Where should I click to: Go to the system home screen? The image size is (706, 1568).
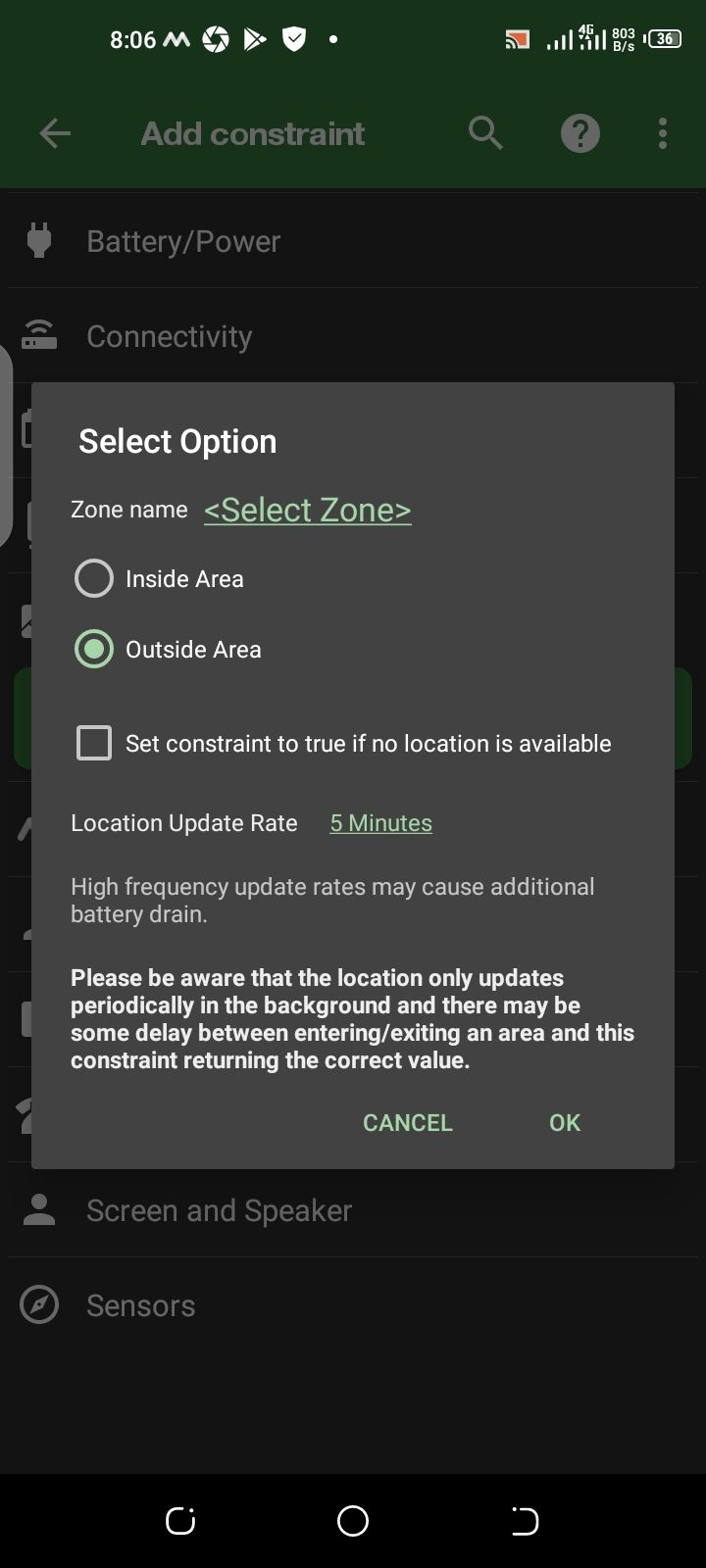coord(353,1521)
